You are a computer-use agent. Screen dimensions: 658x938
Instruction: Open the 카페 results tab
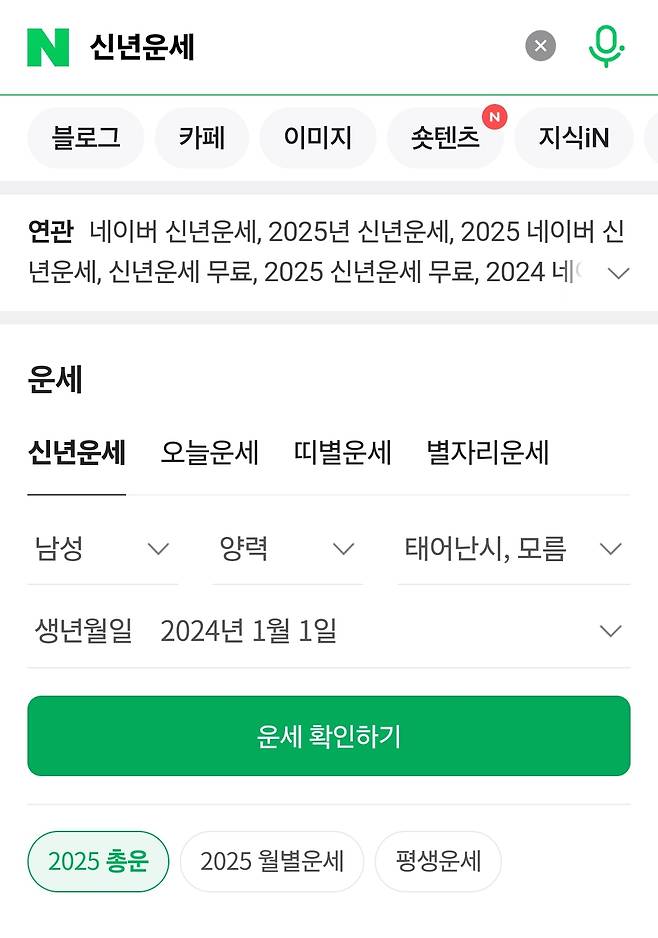(201, 138)
